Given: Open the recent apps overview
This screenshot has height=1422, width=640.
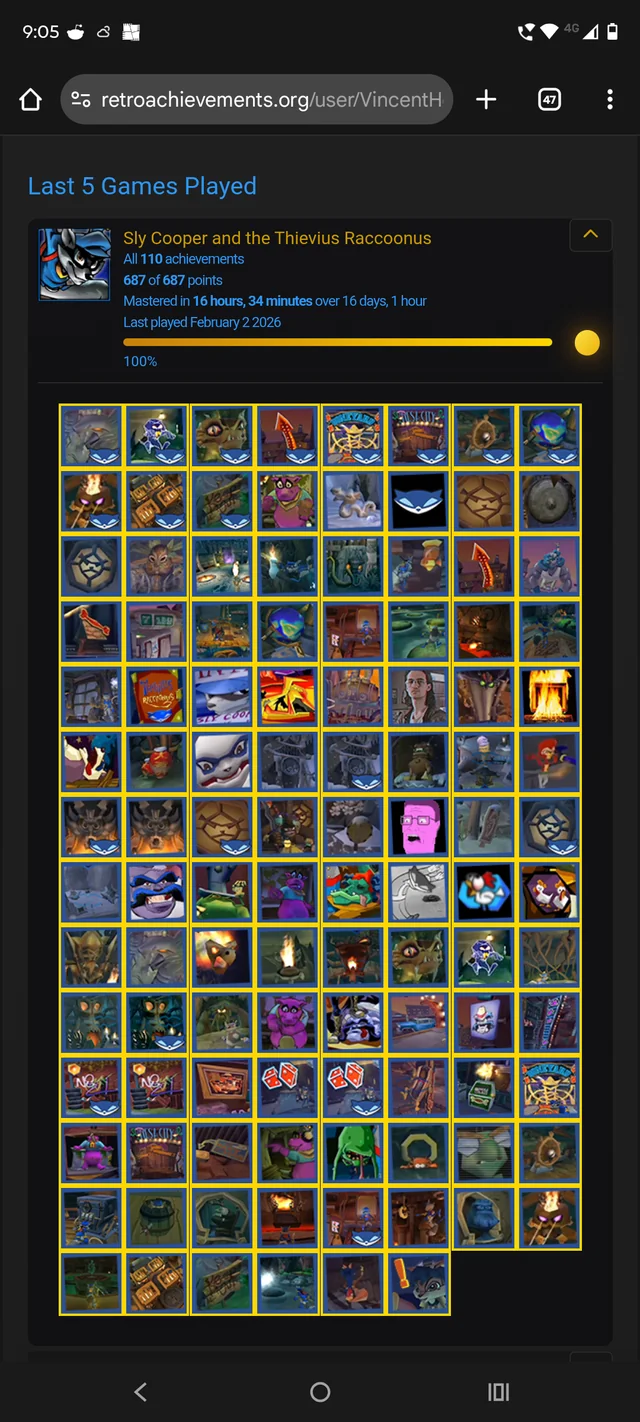Looking at the screenshot, I should coord(498,1391).
